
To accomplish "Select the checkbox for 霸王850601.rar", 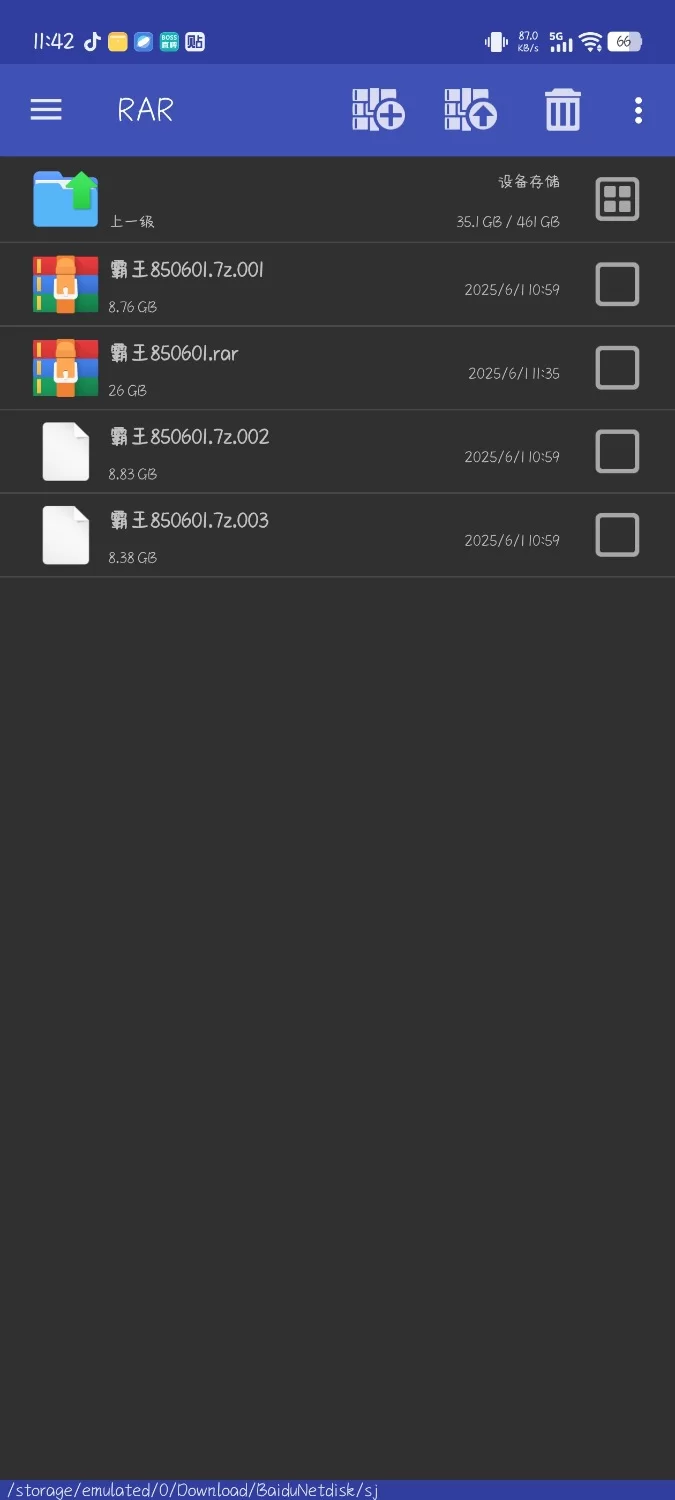I will [x=617, y=368].
